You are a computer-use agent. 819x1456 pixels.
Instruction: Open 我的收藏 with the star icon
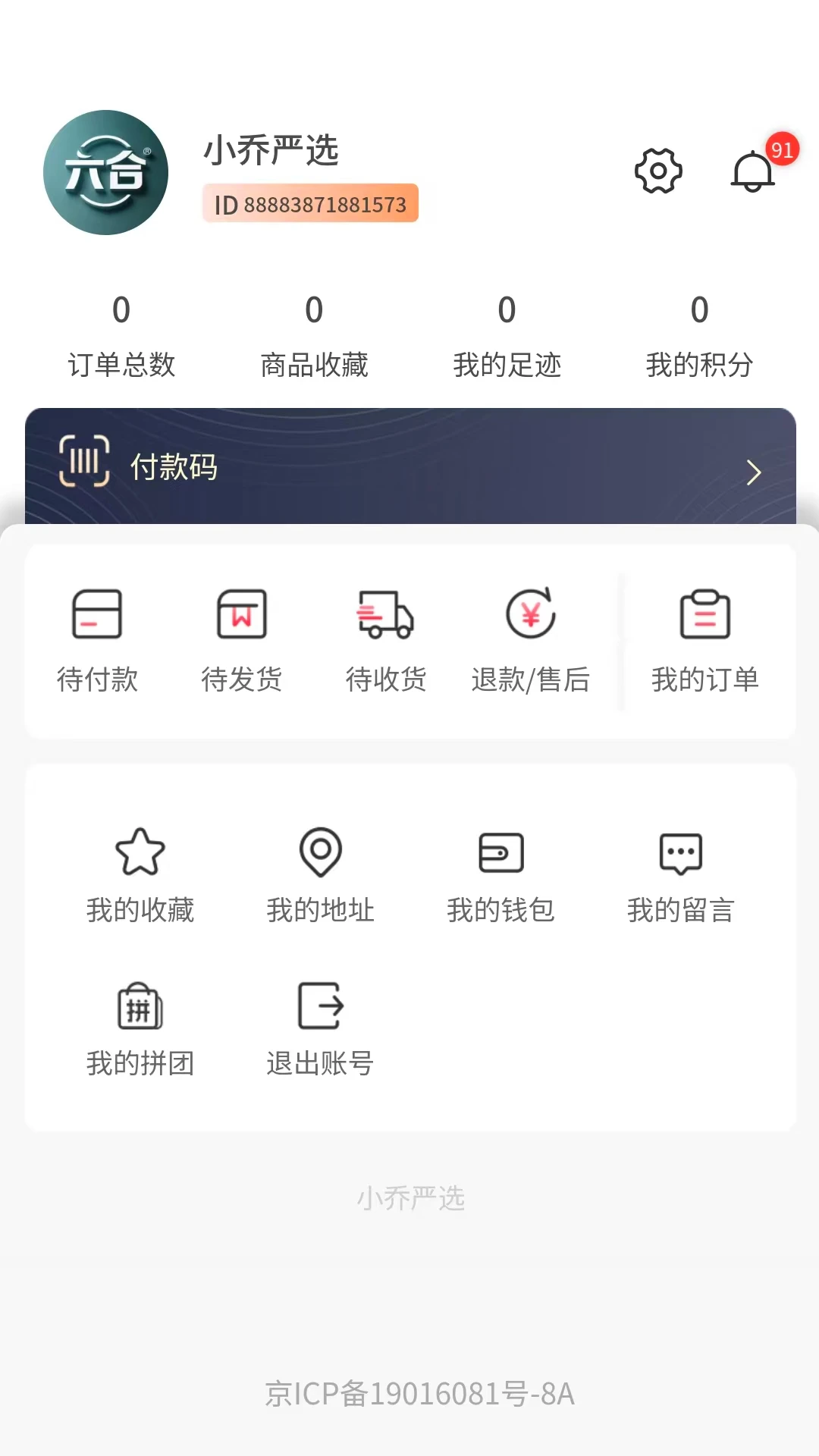pyautogui.click(x=140, y=855)
